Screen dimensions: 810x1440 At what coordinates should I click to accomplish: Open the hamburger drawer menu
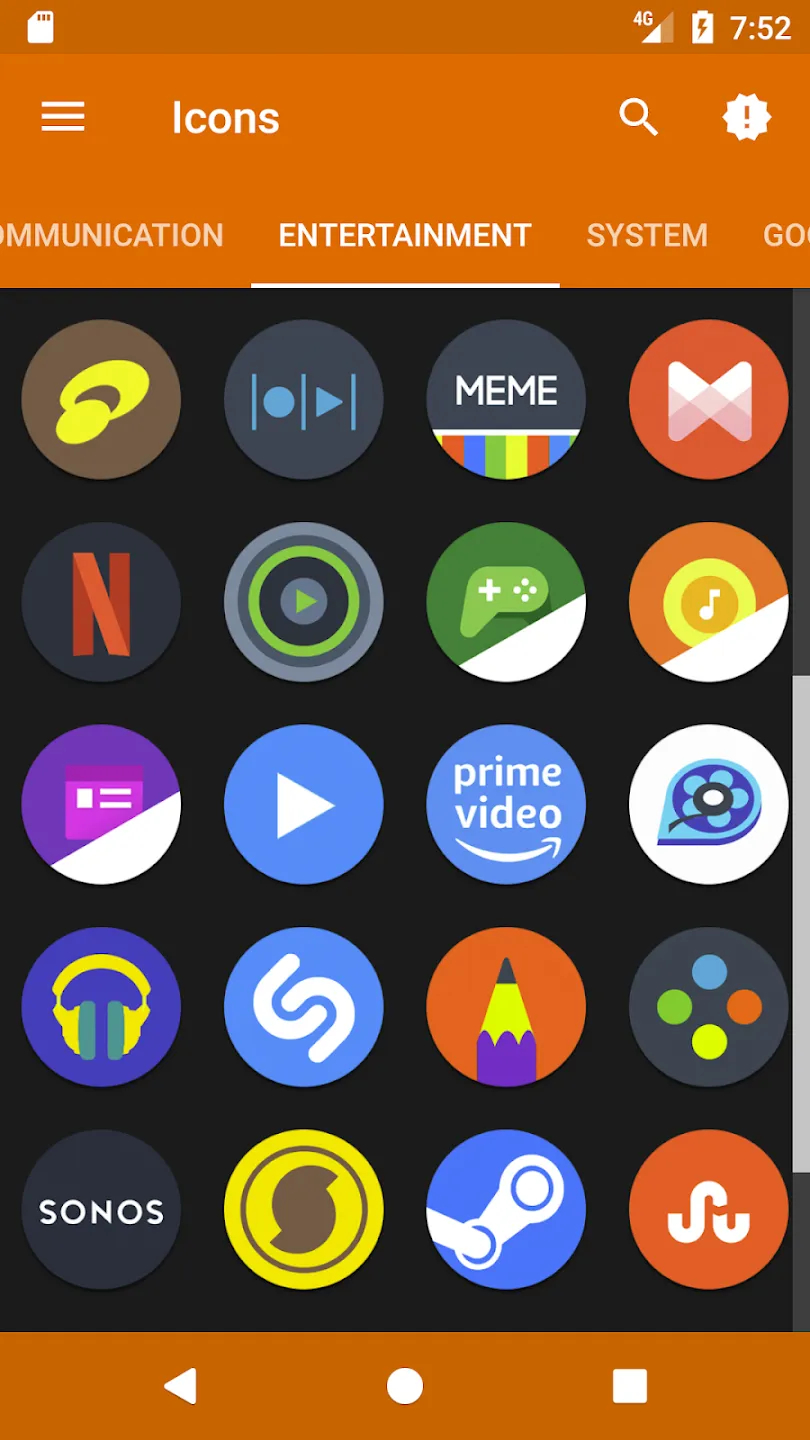pos(62,118)
